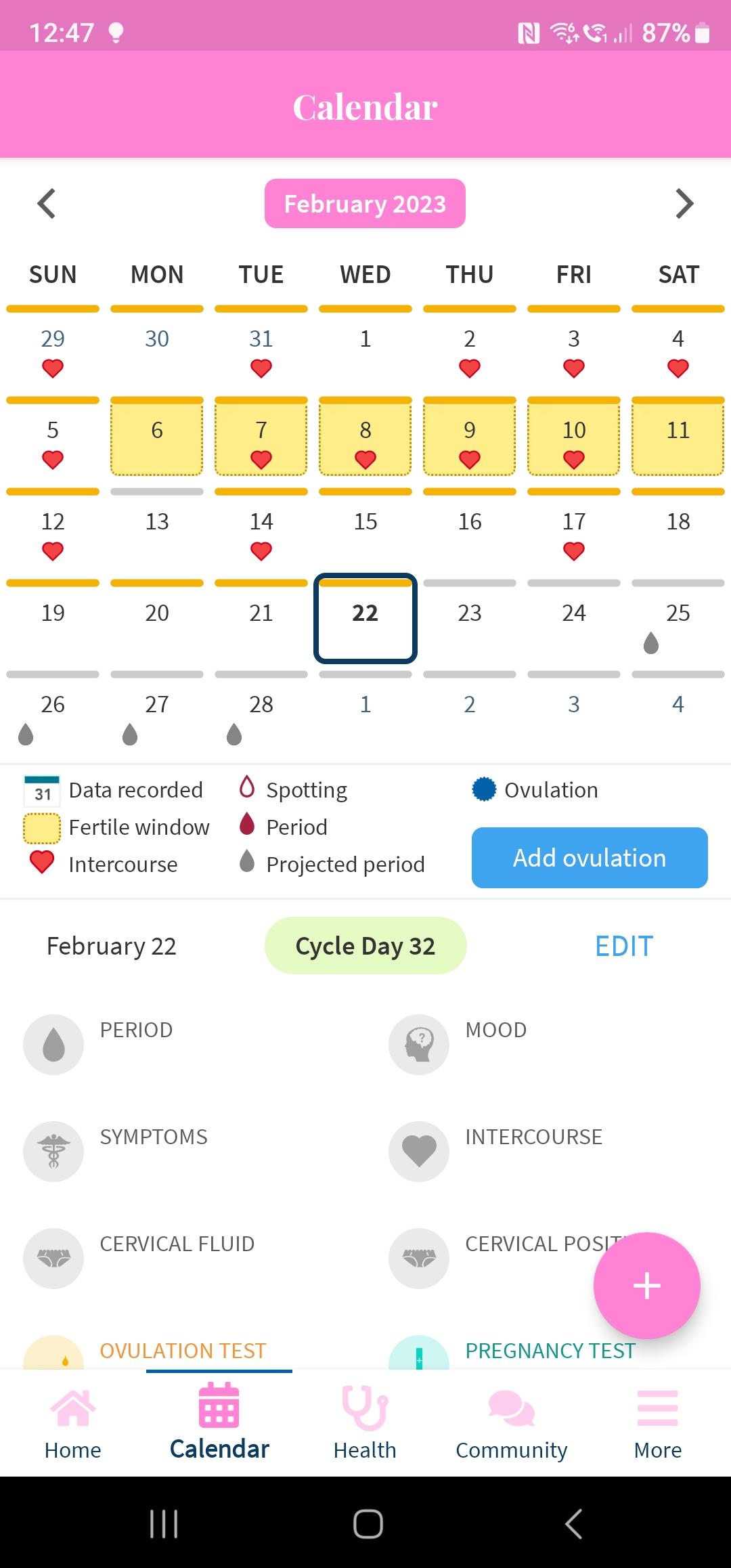Screen dimensions: 731x1568
Task: Go to the previous month
Action: pyautogui.click(x=46, y=204)
